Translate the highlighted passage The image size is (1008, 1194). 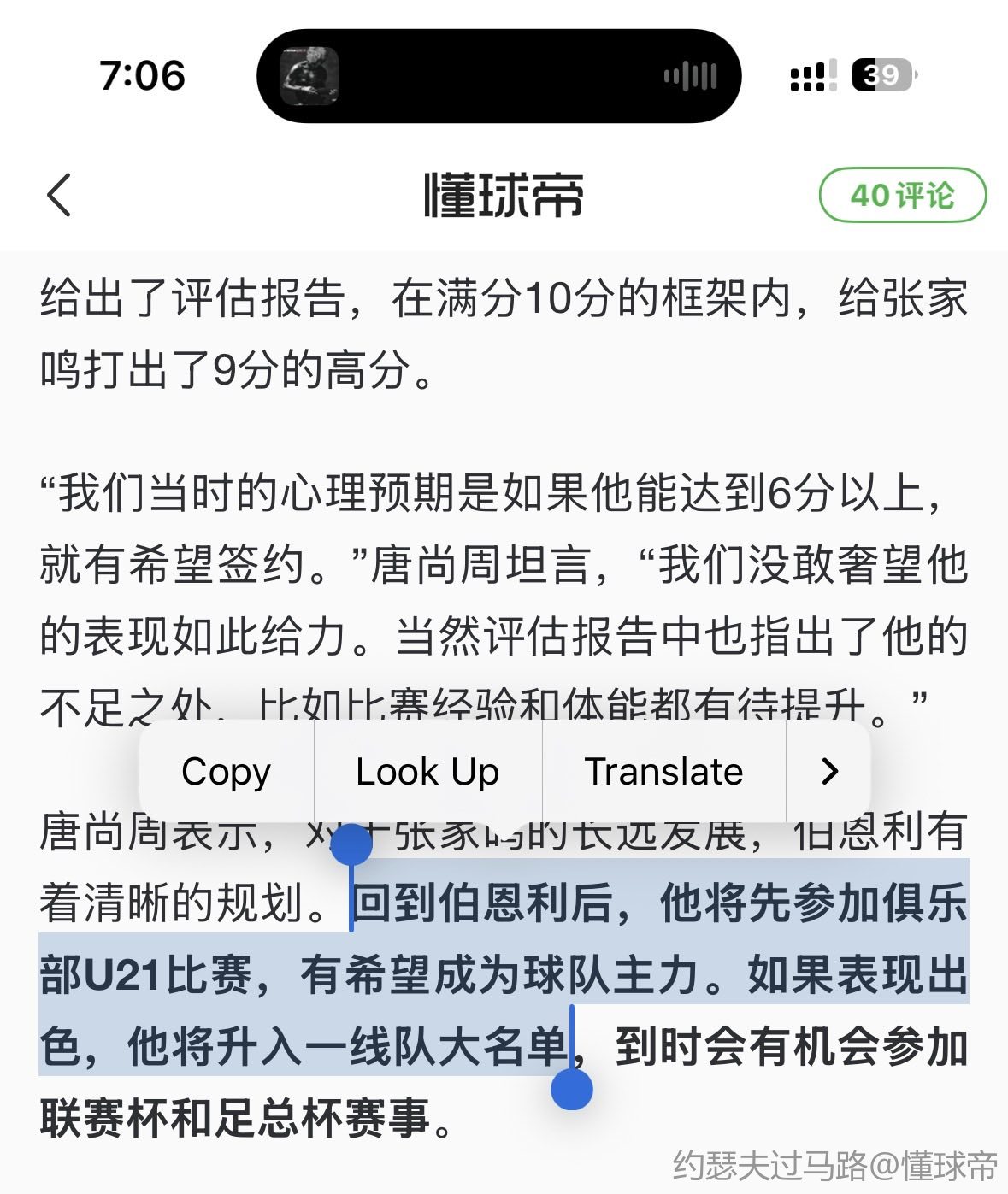663,772
